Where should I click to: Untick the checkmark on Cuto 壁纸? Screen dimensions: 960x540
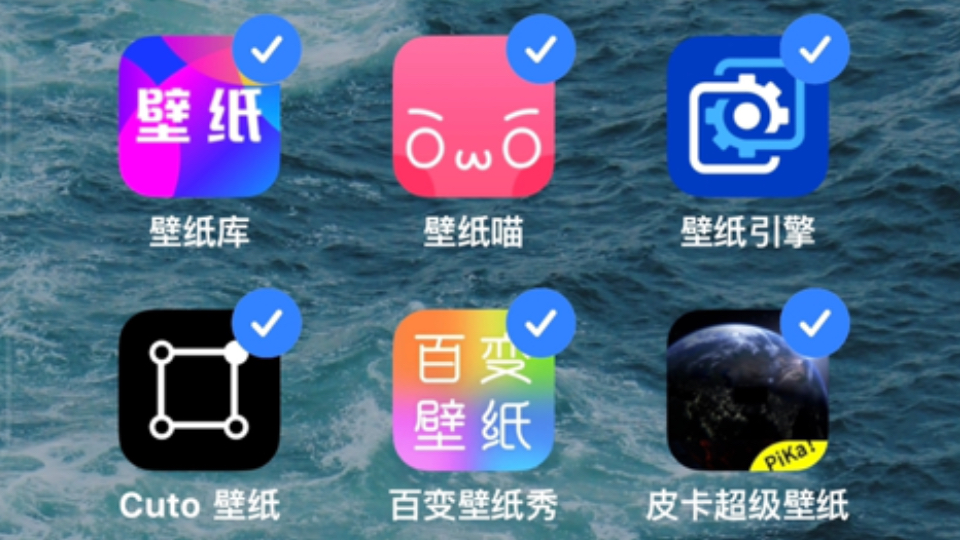pos(265,323)
